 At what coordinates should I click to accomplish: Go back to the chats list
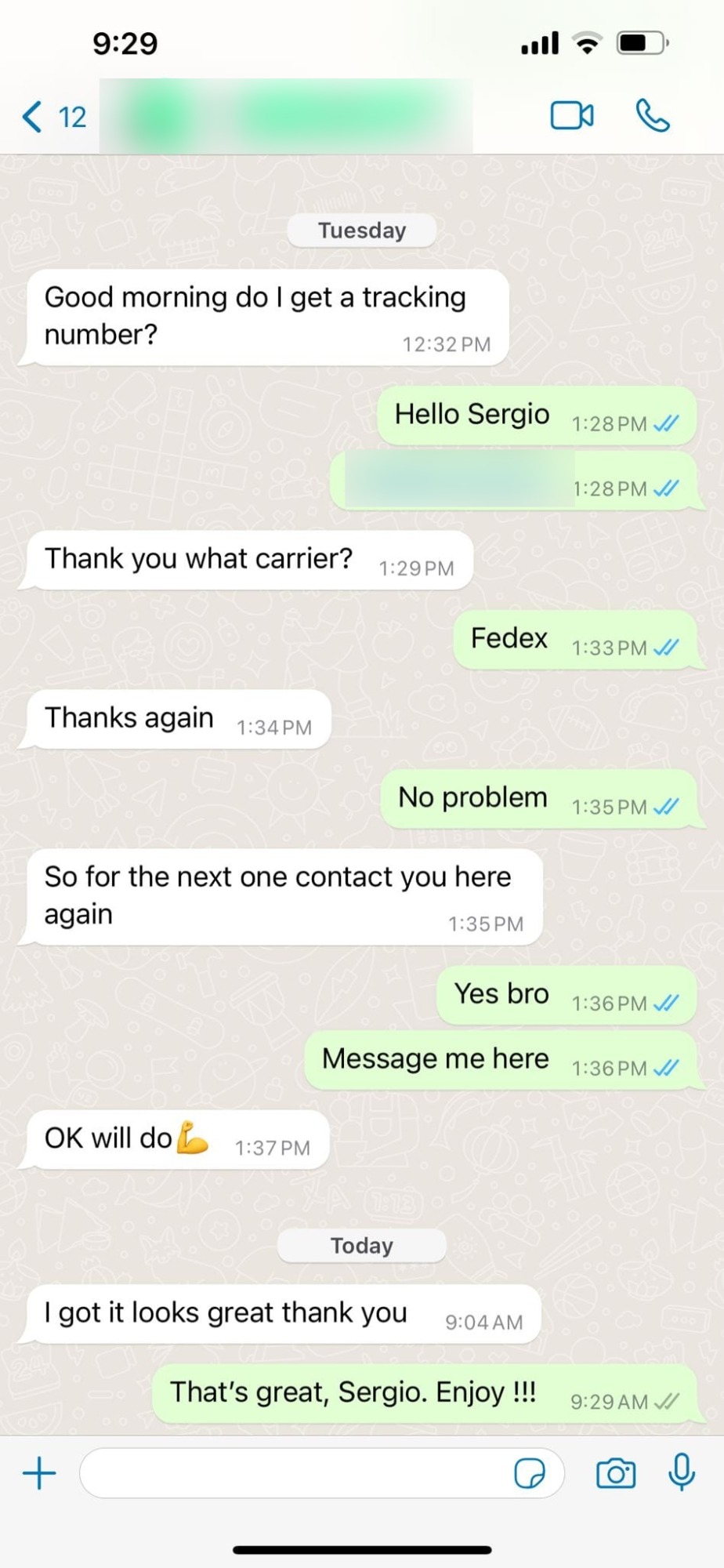[x=52, y=117]
